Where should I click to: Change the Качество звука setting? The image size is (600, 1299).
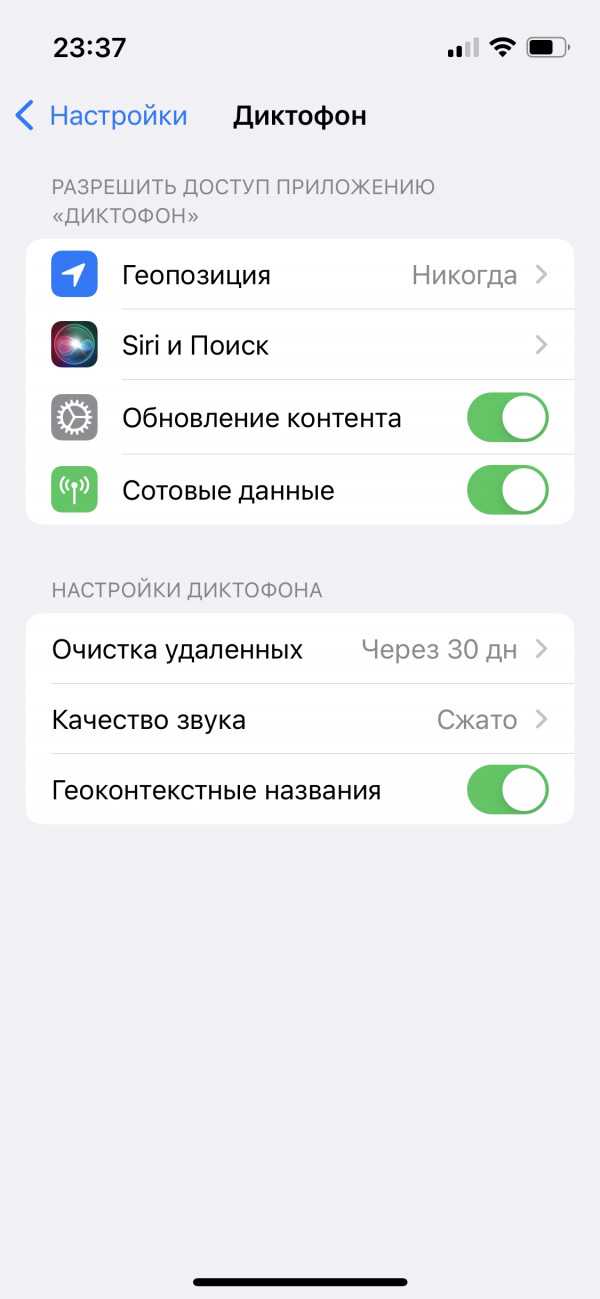(300, 719)
